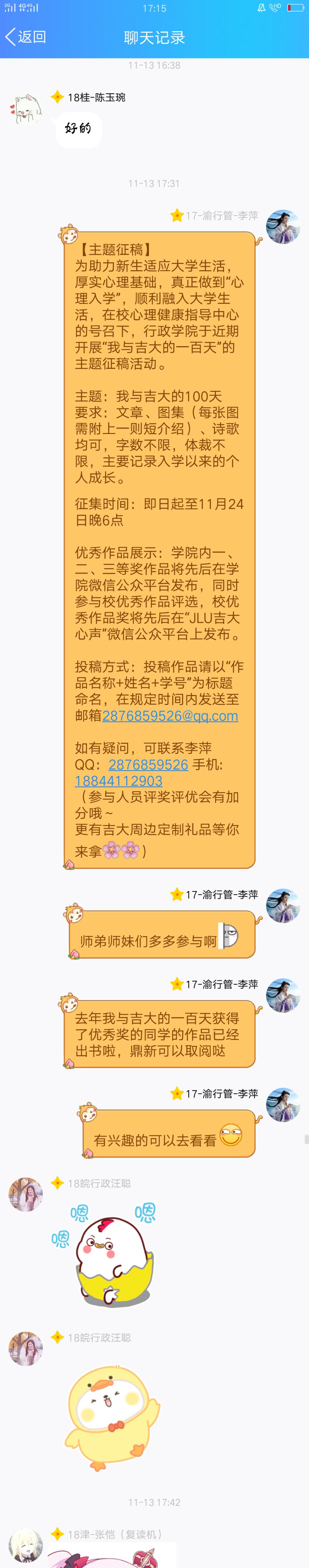The height and width of the screenshot is (1568, 309).
Task: View 李萍's avatar beside the 主题征稿 message
Action: [283, 227]
